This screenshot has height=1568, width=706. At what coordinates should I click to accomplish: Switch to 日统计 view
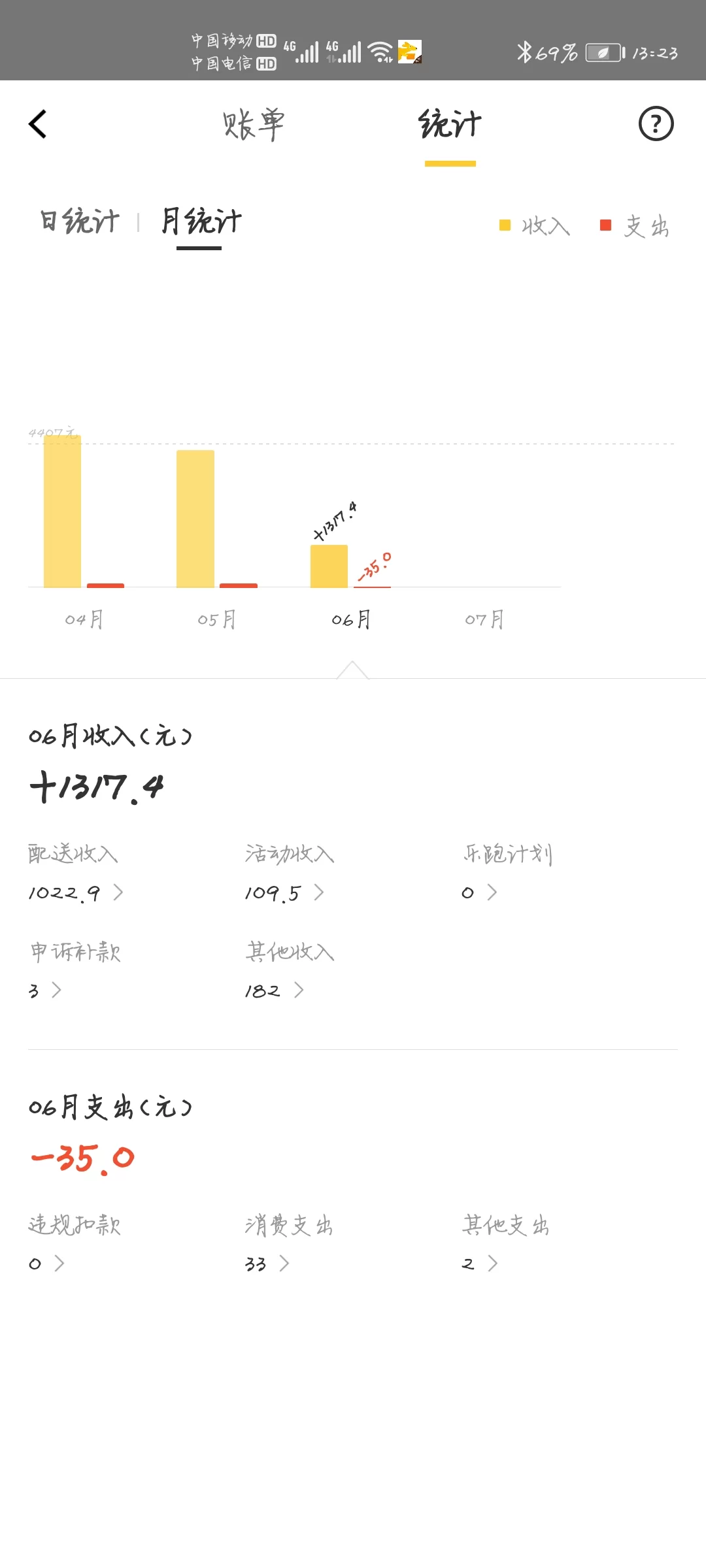(80, 221)
